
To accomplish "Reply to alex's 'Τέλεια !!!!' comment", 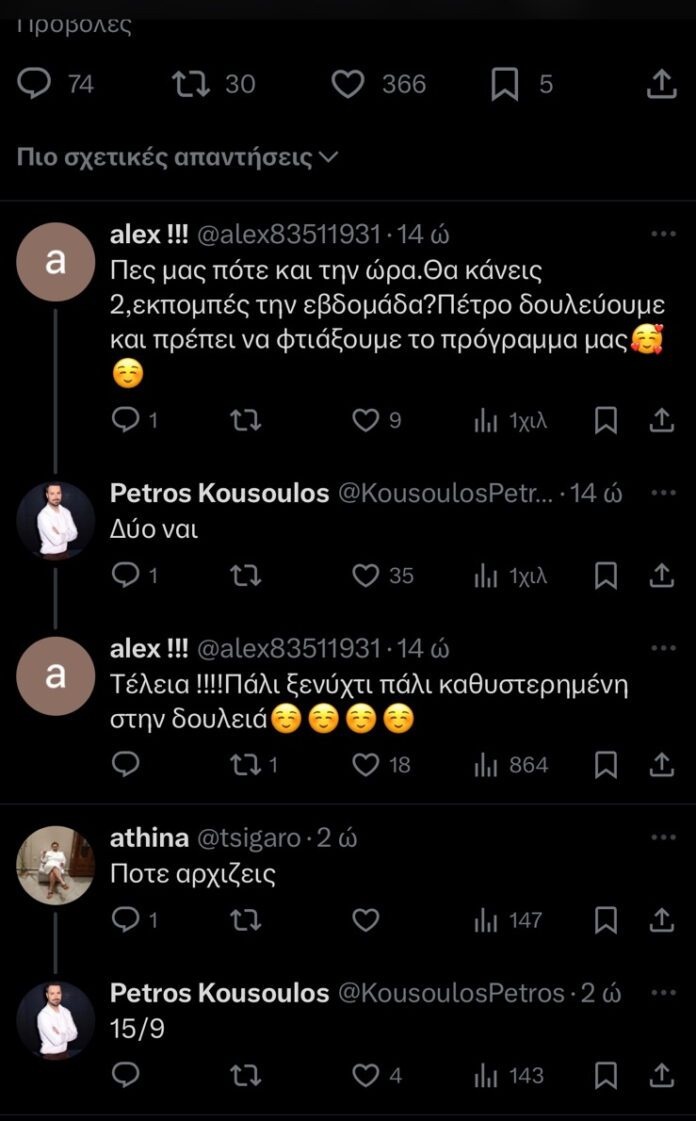I will point(125,765).
